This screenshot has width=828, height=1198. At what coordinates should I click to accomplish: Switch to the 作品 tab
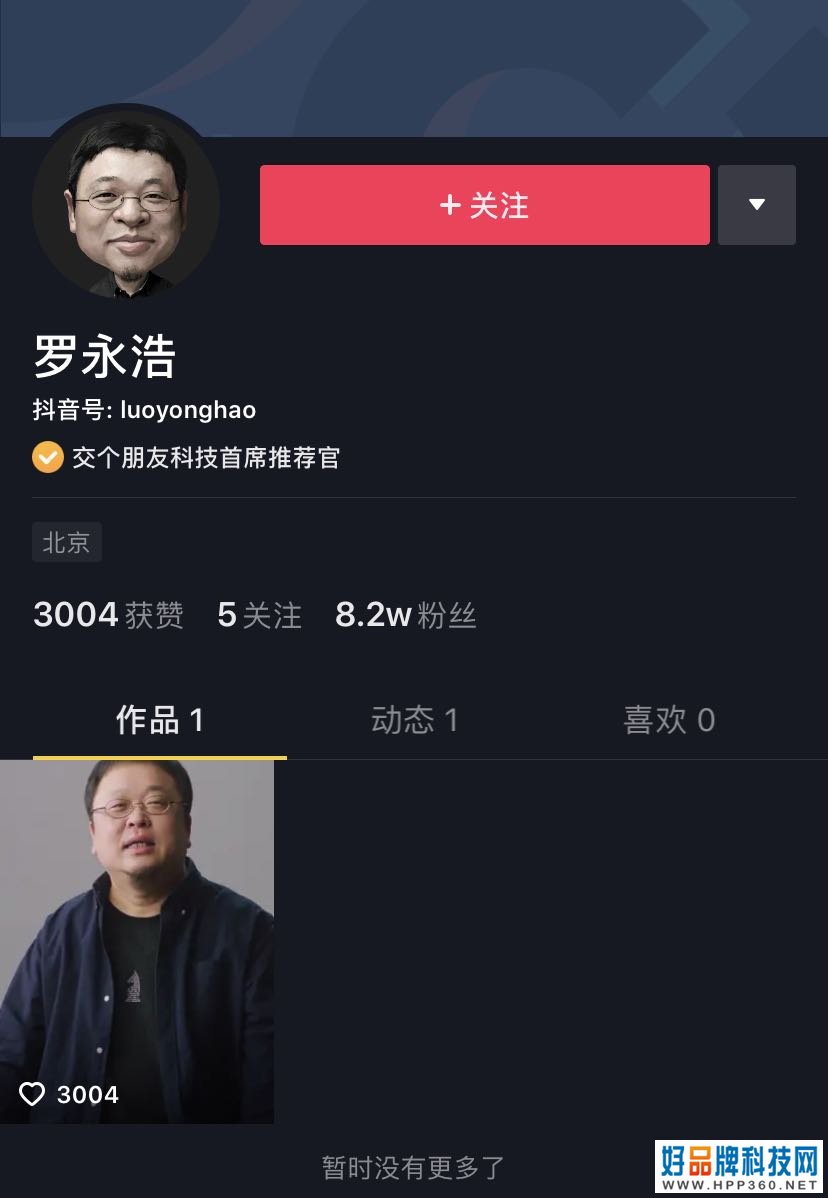(160, 720)
